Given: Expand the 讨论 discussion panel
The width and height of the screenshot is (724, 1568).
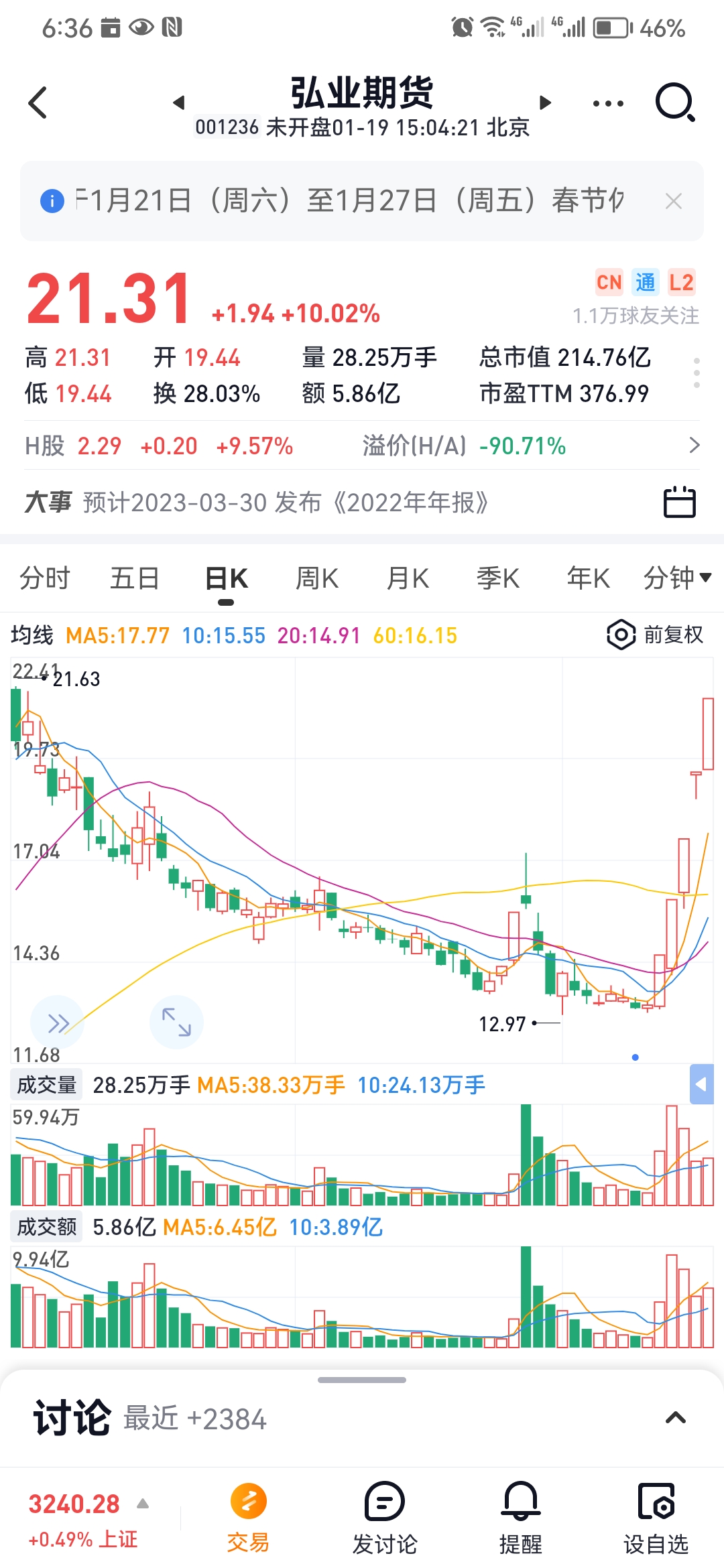Looking at the screenshot, I should coord(675,1418).
